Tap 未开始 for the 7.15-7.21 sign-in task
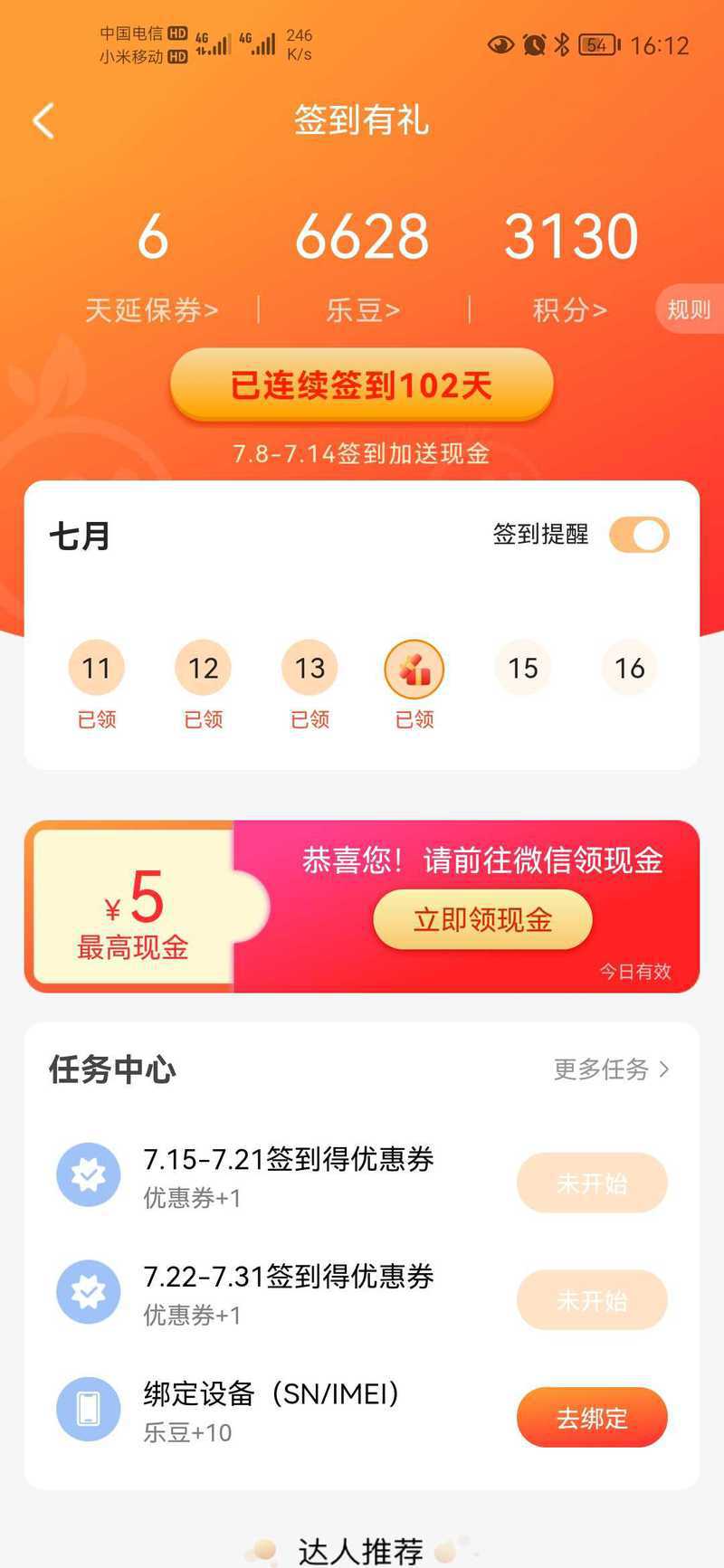Screen dimensions: 724x1568 (x=592, y=1183)
